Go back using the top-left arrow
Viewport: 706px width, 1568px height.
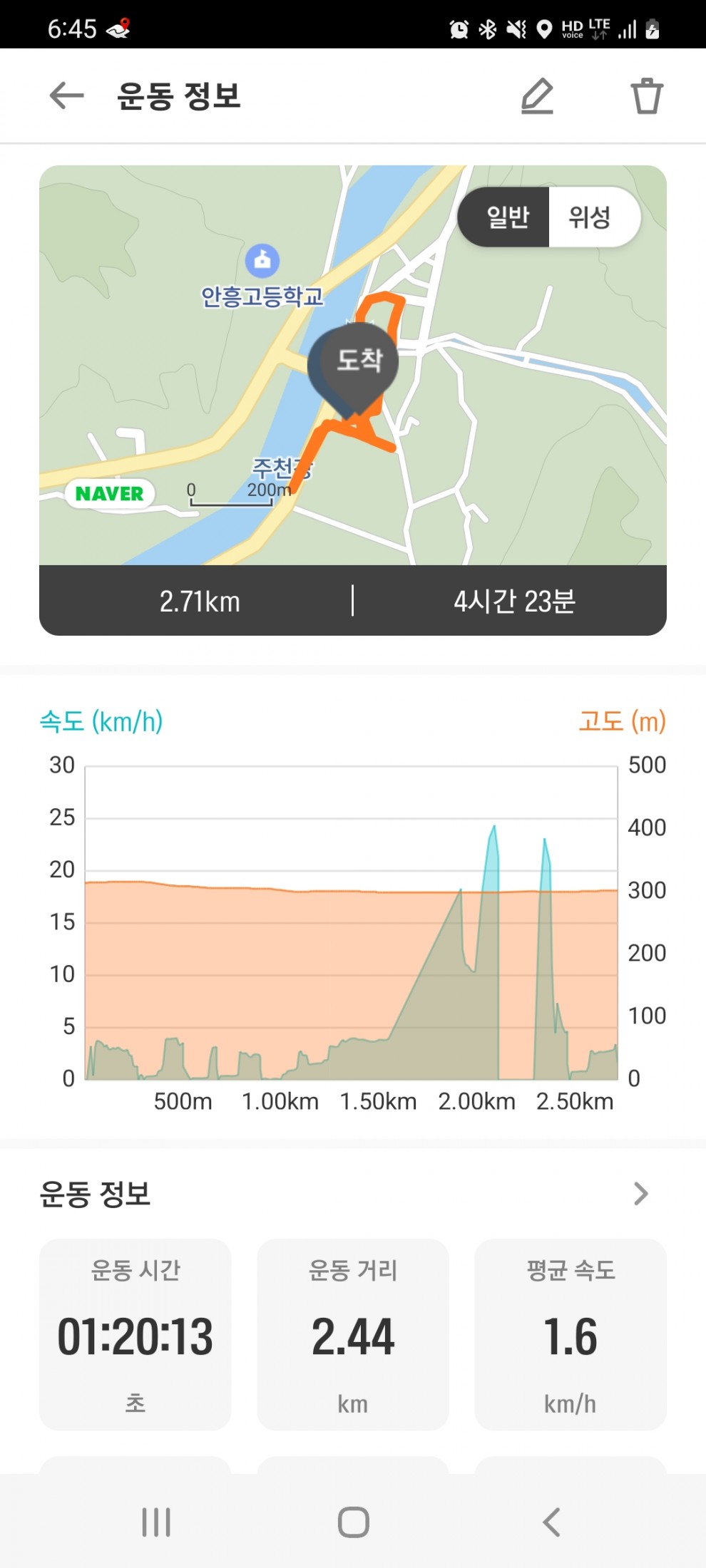[67, 96]
